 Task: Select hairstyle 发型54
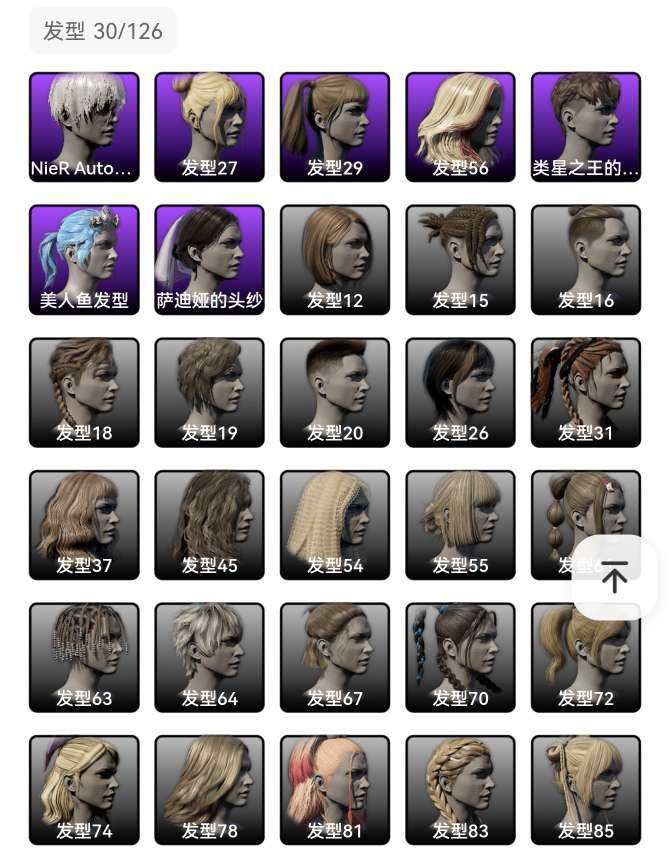coord(335,525)
